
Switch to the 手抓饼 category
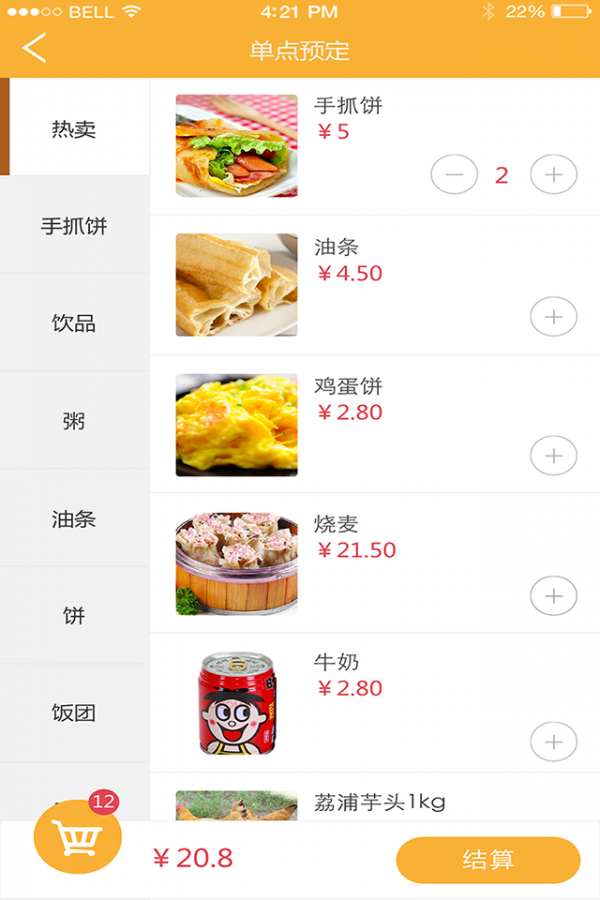(75, 226)
